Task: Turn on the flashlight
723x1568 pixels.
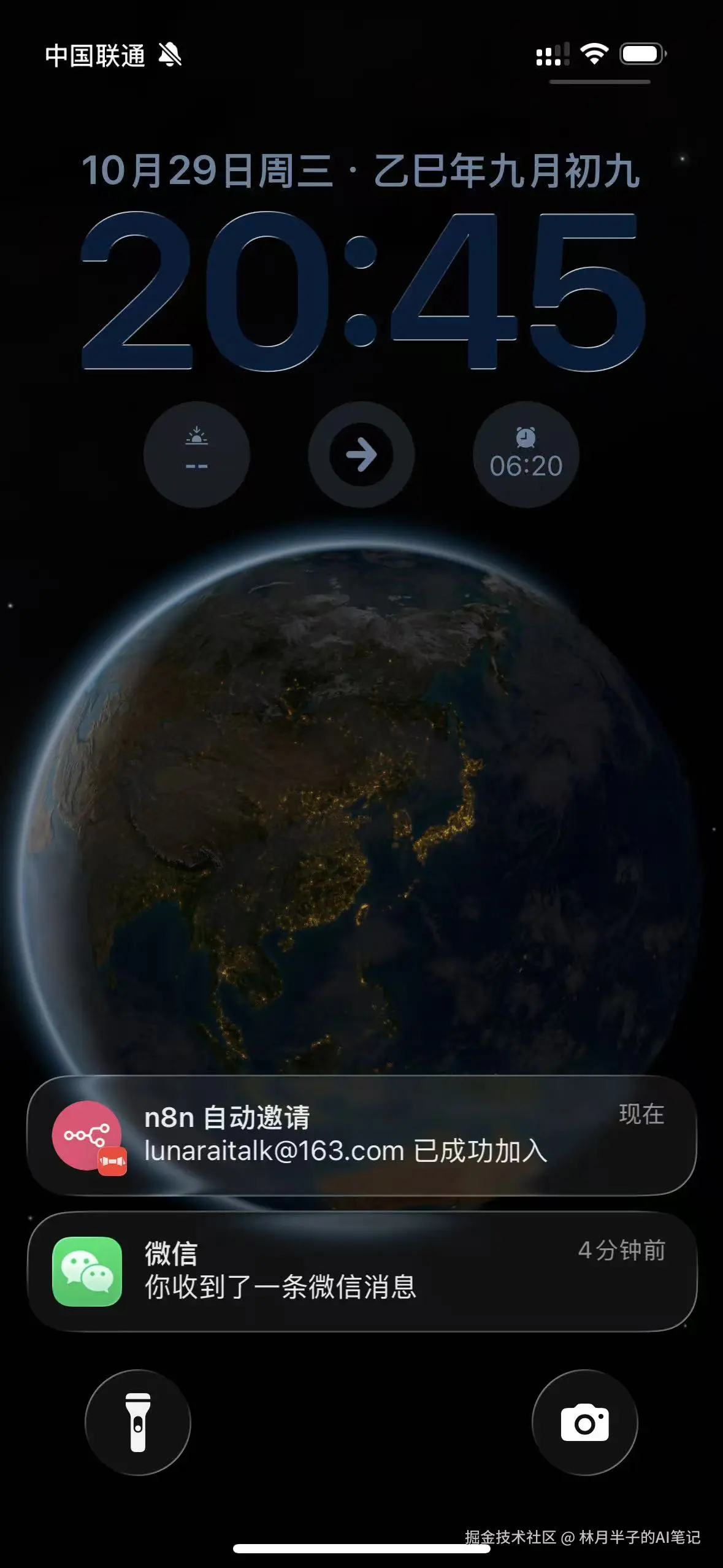Action: [x=138, y=1422]
